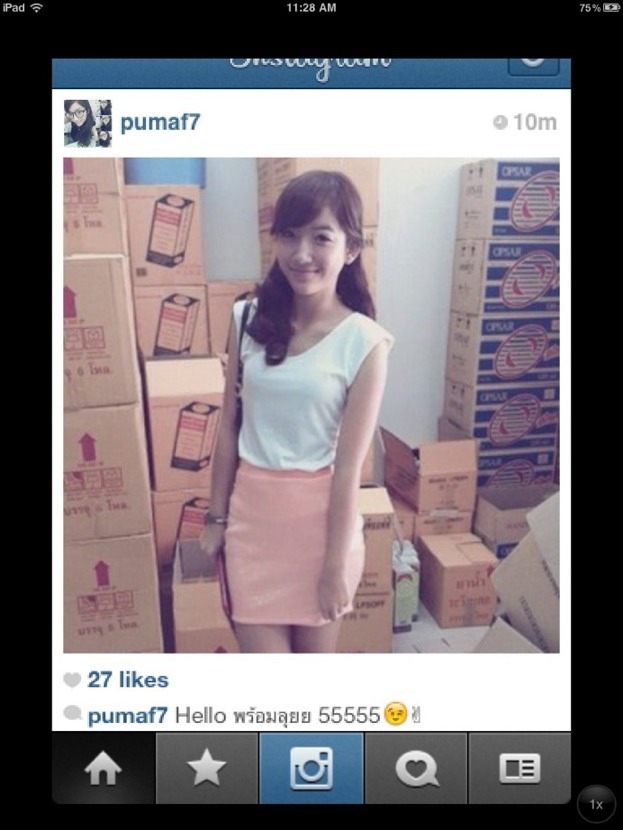Switch to the Popular star tab
The width and height of the screenshot is (623, 830).
point(207,768)
